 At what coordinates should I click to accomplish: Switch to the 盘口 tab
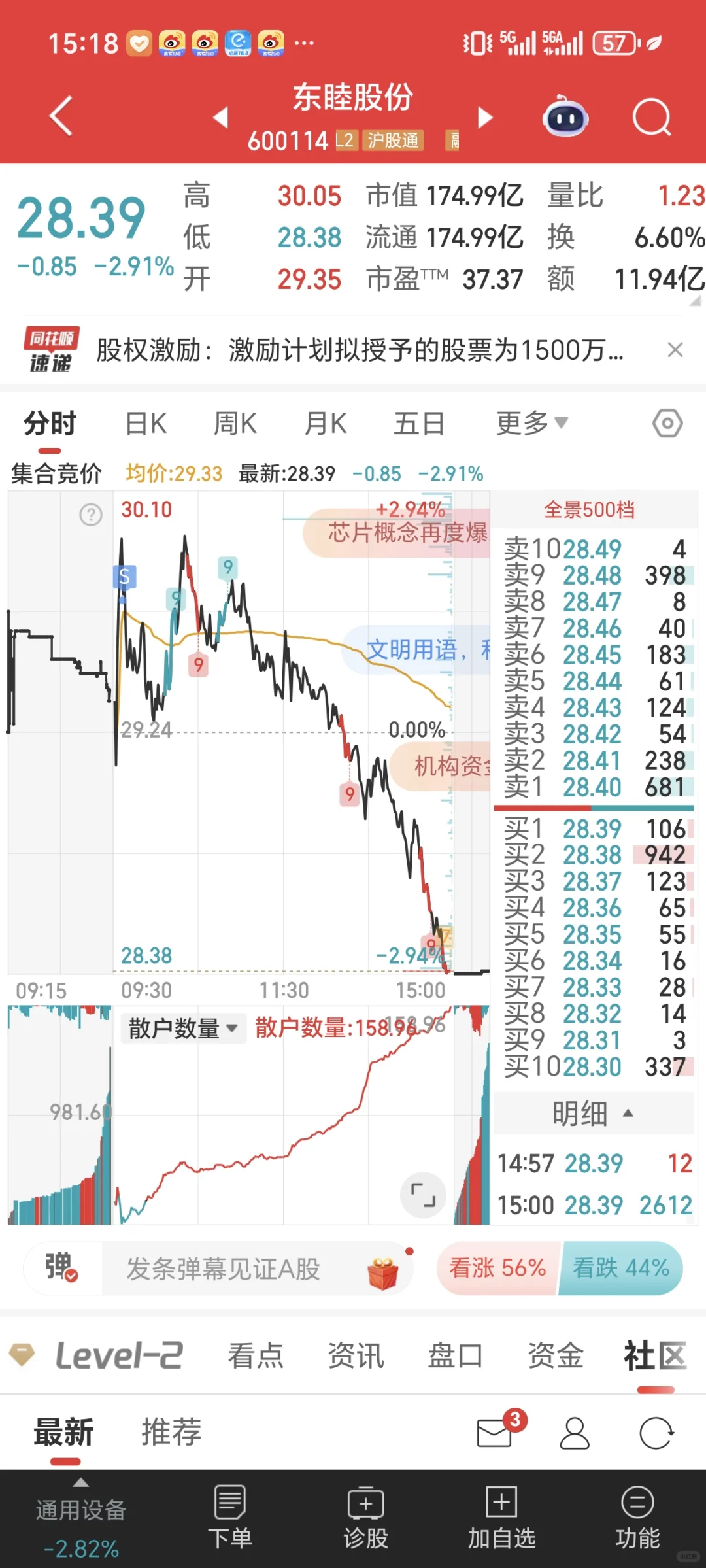point(455,1357)
